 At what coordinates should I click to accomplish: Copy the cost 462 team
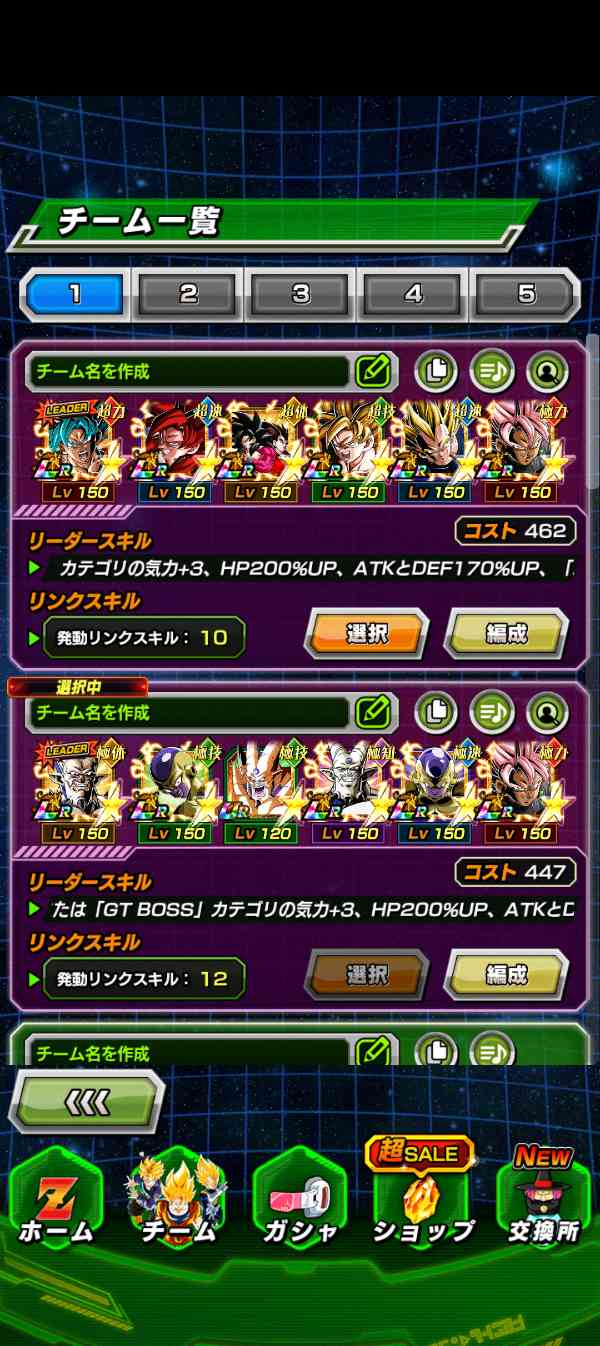point(436,372)
